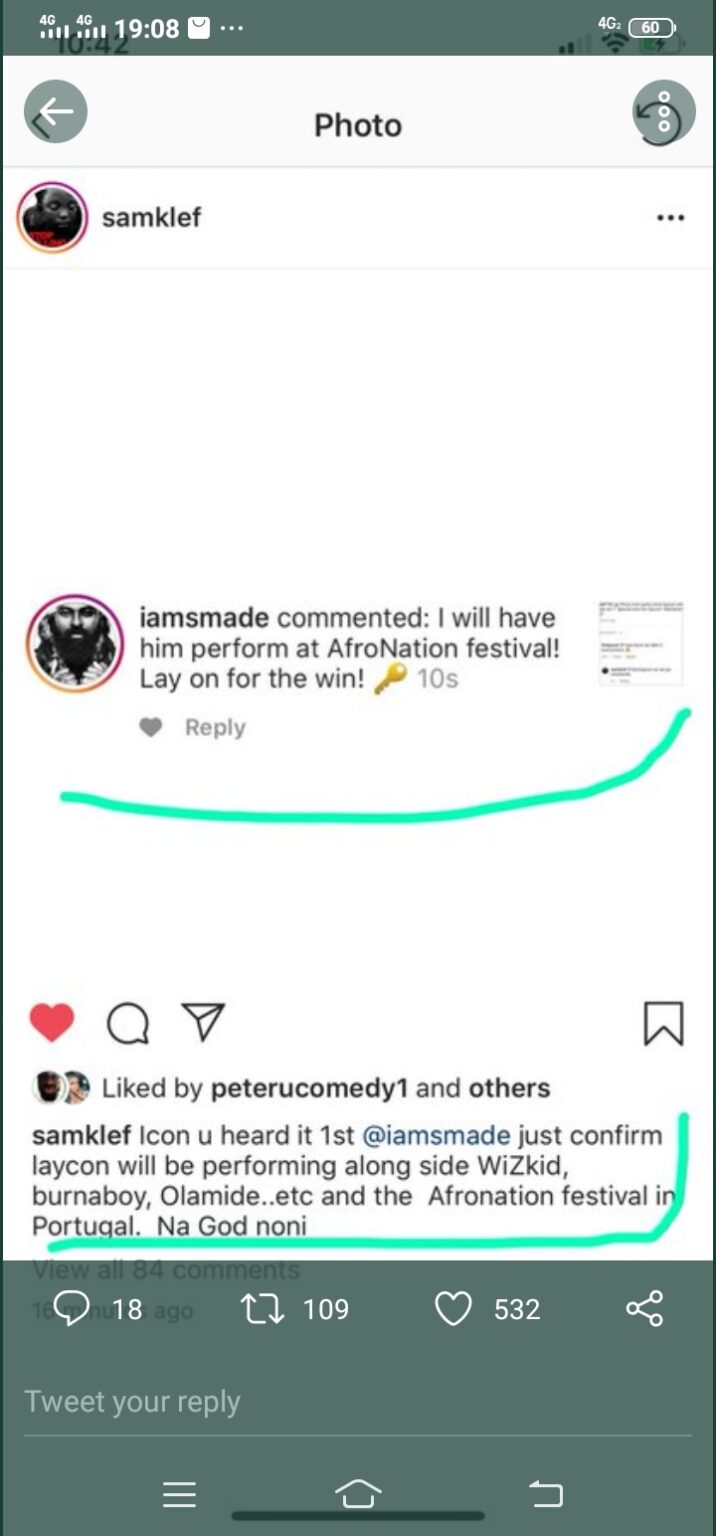The width and height of the screenshot is (716, 1536).
Task: Go to the system home screen
Action: 358,1494
